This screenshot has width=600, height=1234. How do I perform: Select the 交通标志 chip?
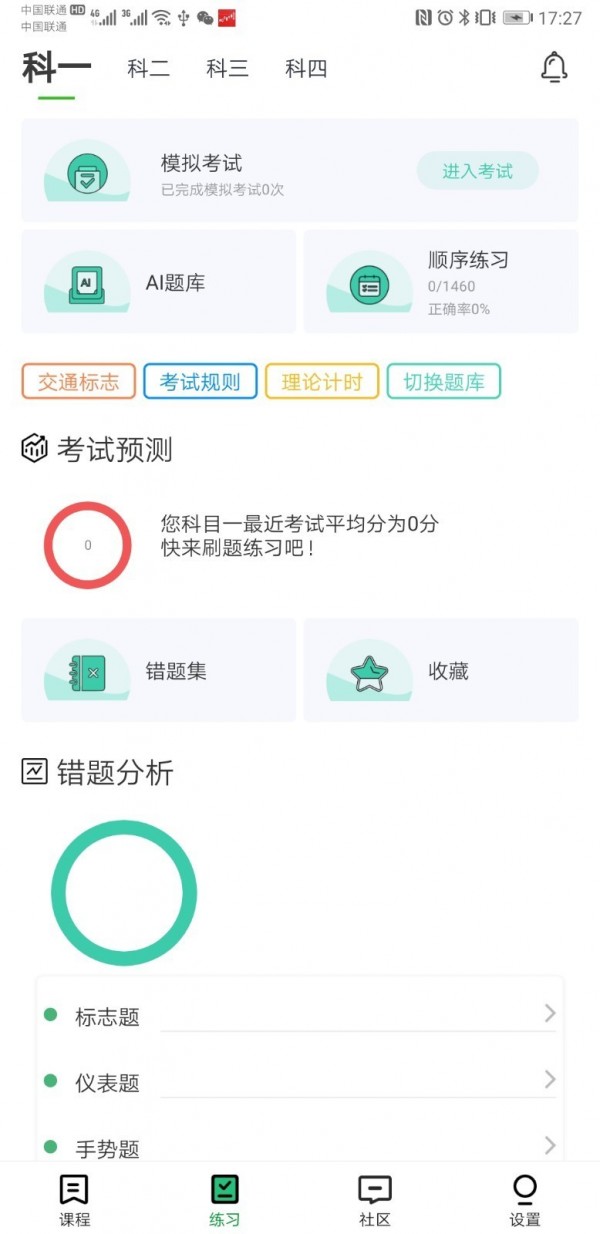[x=78, y=382]
